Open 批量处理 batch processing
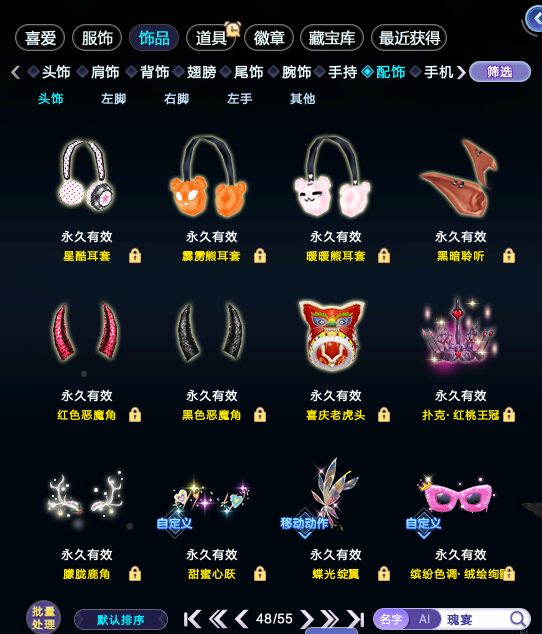 click(x=43, y=618)
